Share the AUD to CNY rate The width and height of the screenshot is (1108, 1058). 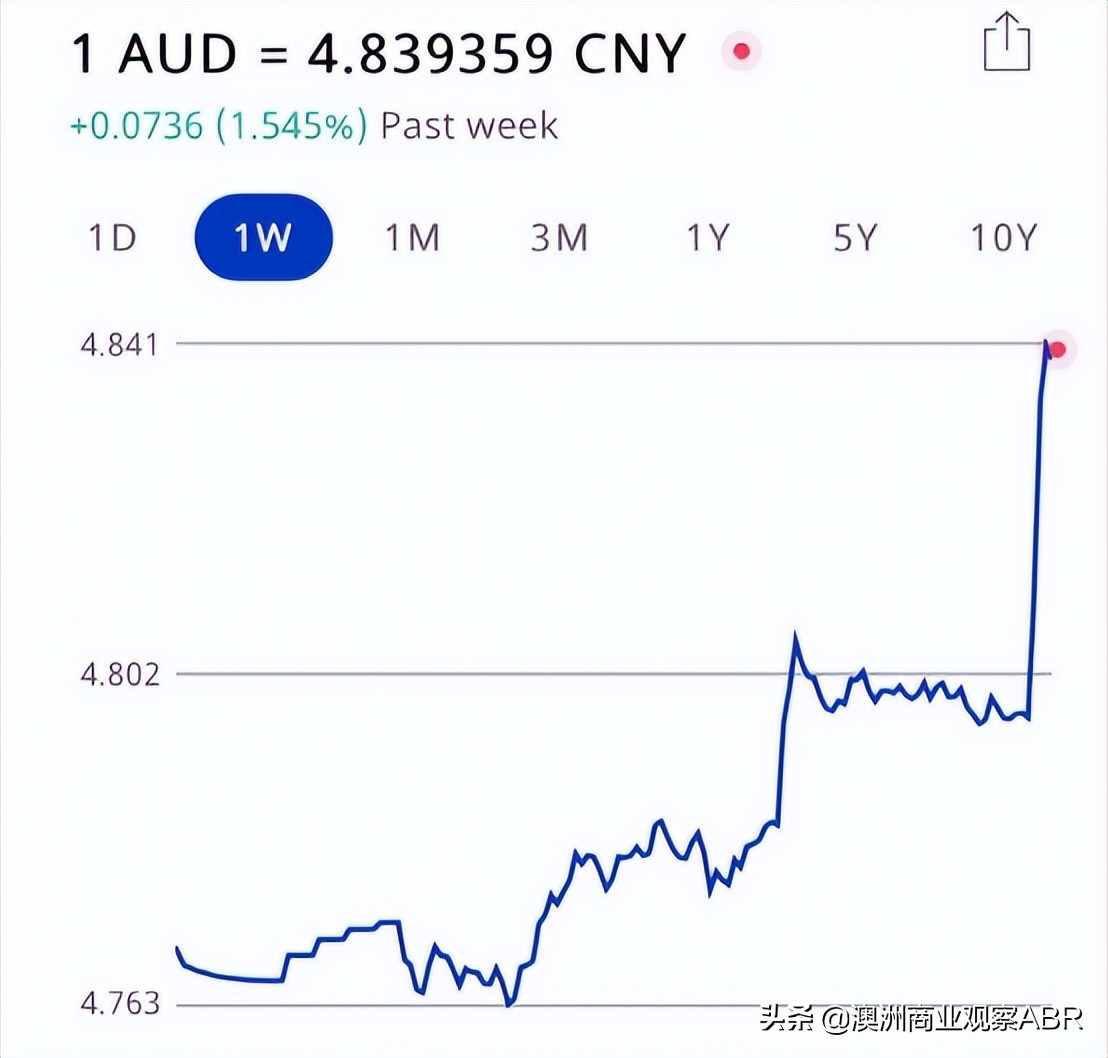pyautogui.click(x=1006, y=42)
